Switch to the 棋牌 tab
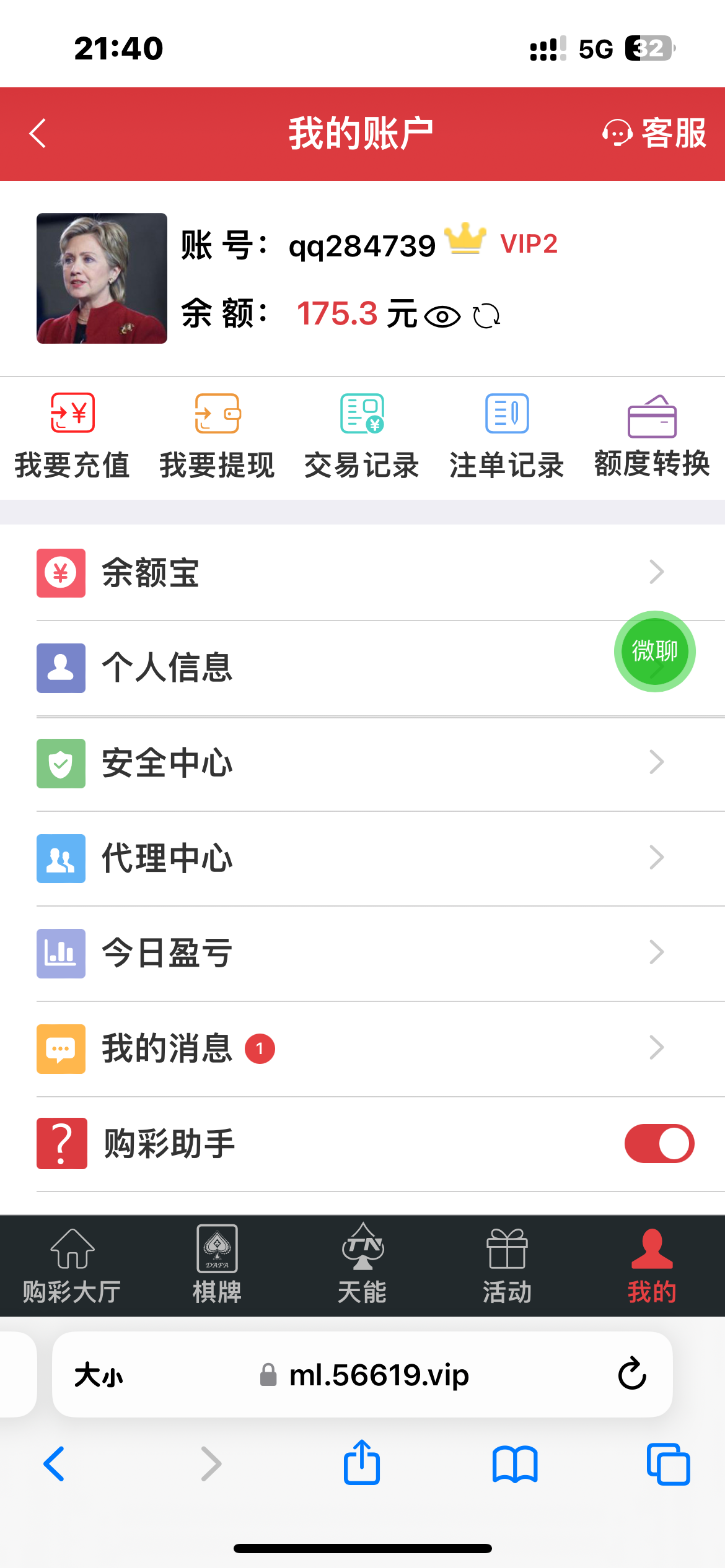Screen dimensions: 725x1568 coord(218,1263)
